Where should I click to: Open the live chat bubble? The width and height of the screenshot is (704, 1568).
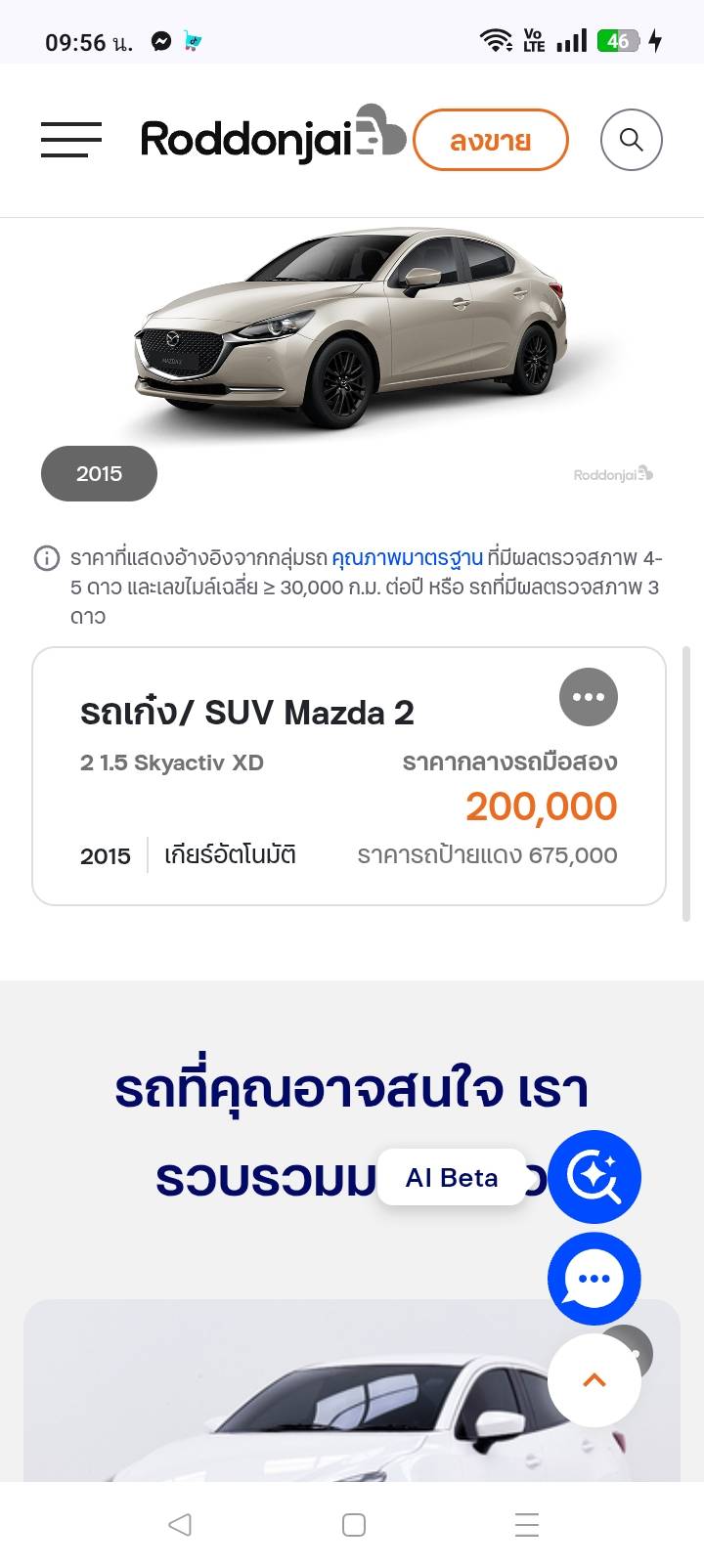click(594, 1279)
